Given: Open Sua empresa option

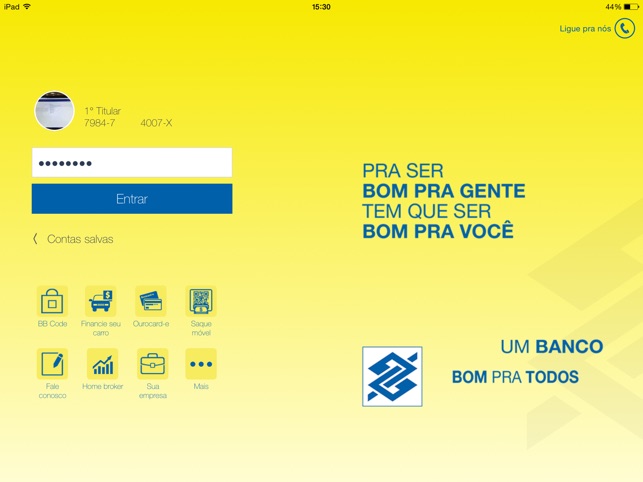Looking at the screenshot, I should (x=152, y=364).
